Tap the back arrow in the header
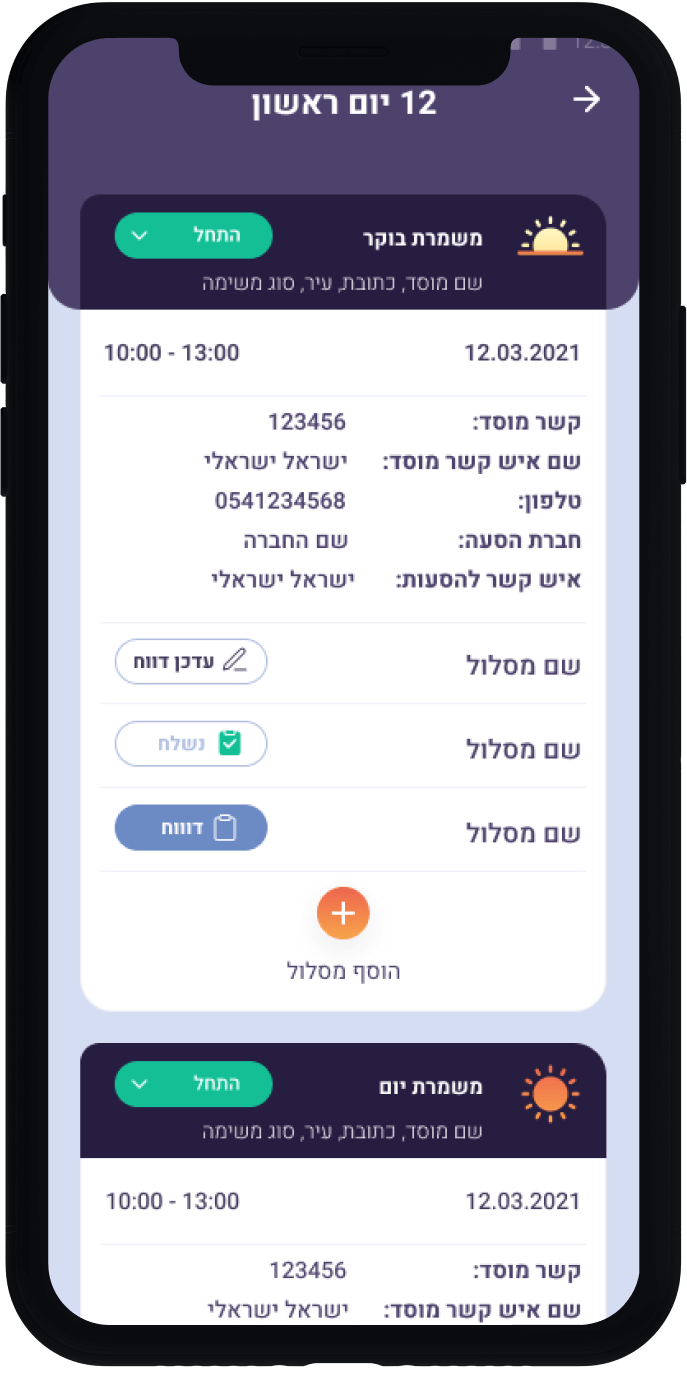The image size is (687, 1377). pos(586,100)
